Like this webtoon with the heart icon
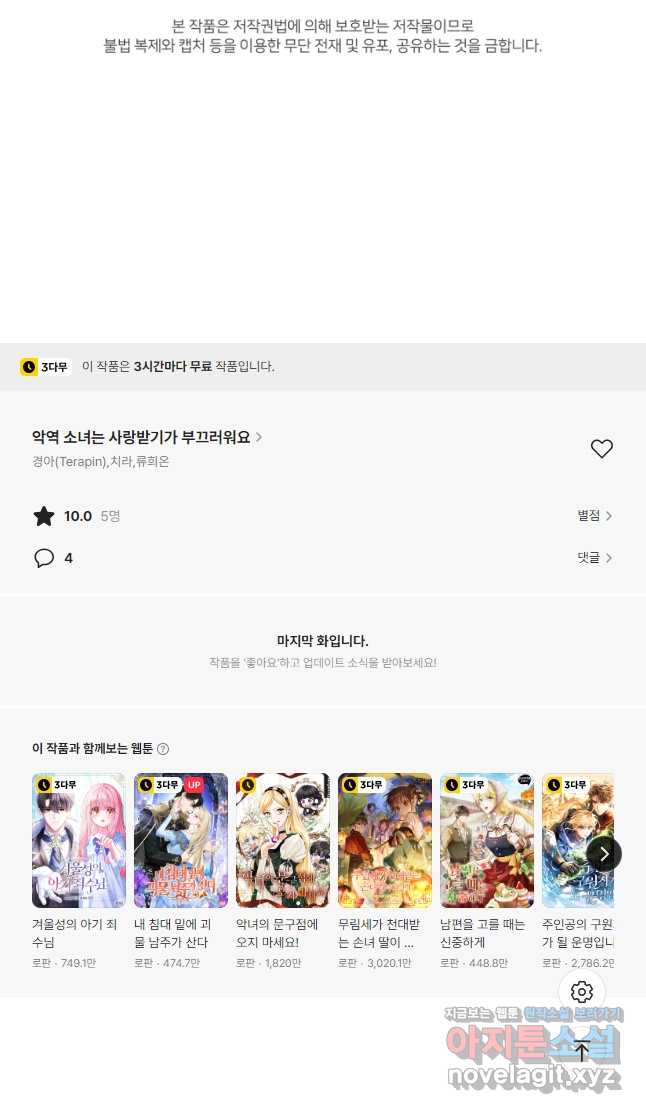 (601, 449)
